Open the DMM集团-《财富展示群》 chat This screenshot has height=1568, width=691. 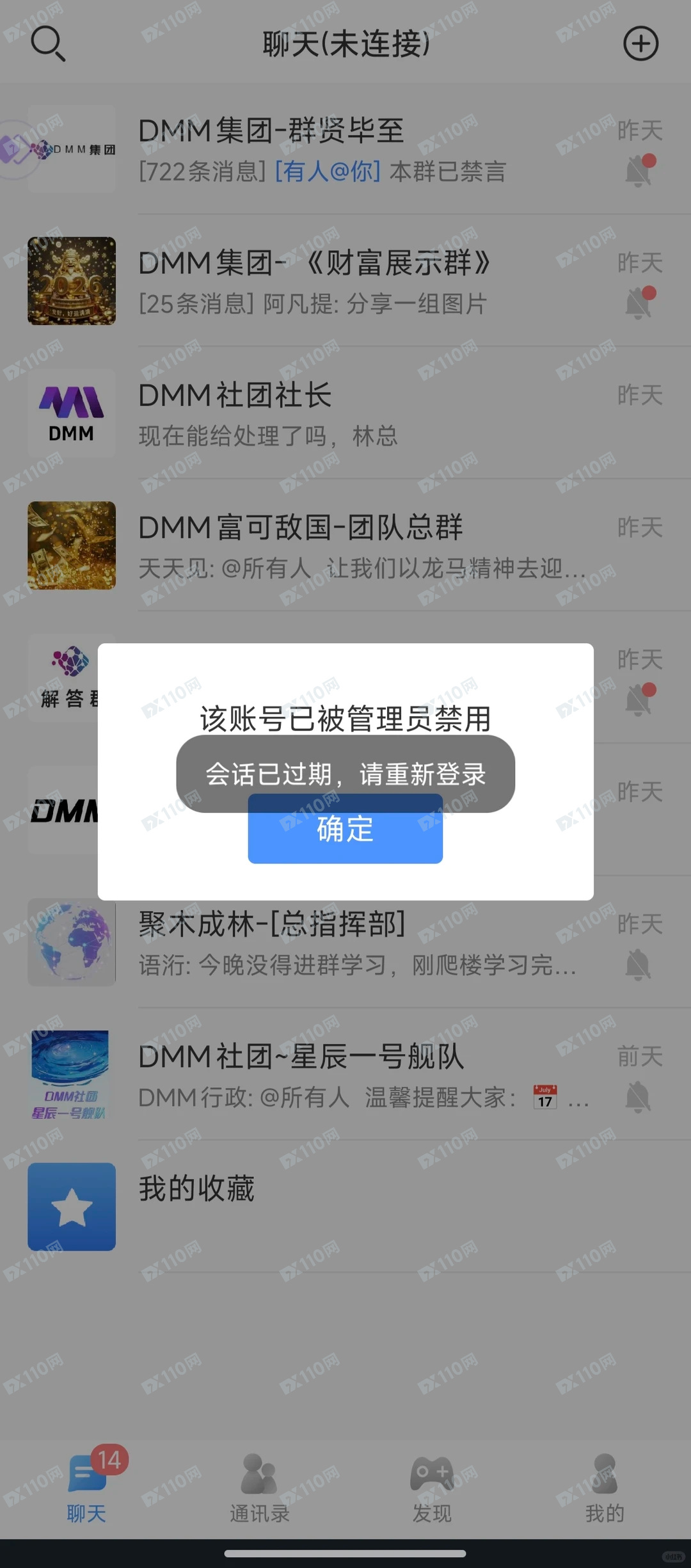[345, 282]
